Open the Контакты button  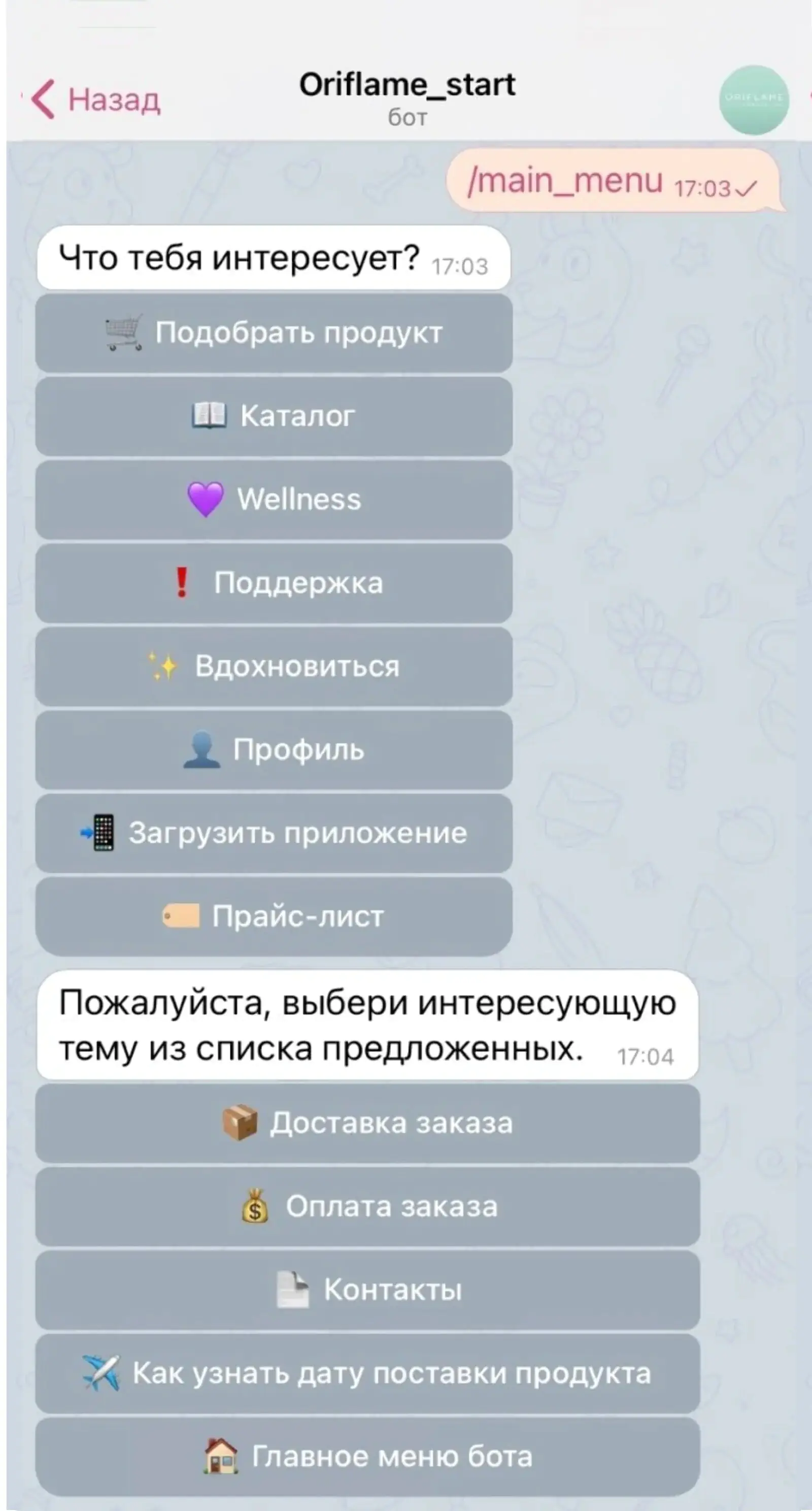(x=367, y=1290)
